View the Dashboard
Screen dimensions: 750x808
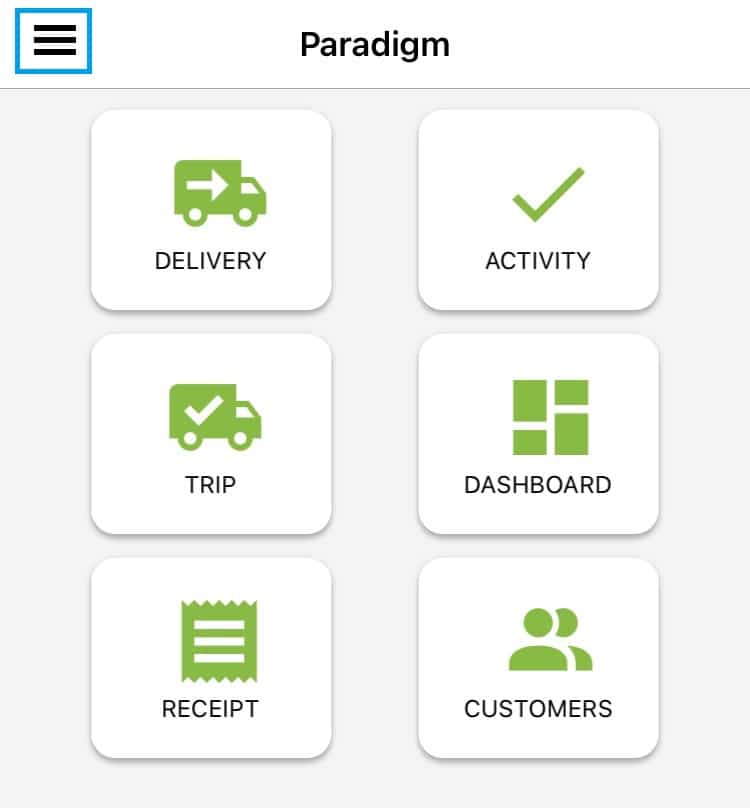click(538, 434)
